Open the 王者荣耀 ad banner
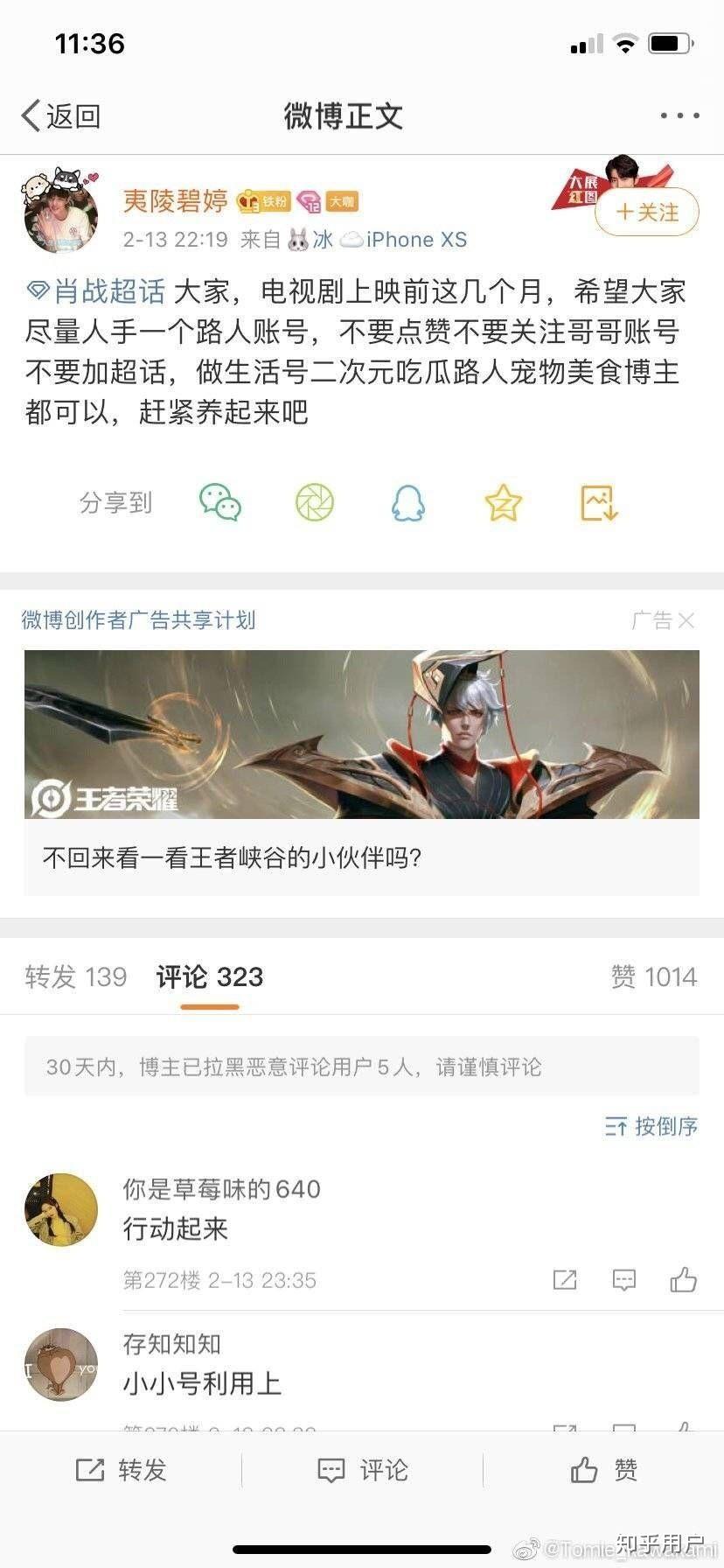Image resolution: width=724 pixels, height=1568 pixels. [361, 735]
